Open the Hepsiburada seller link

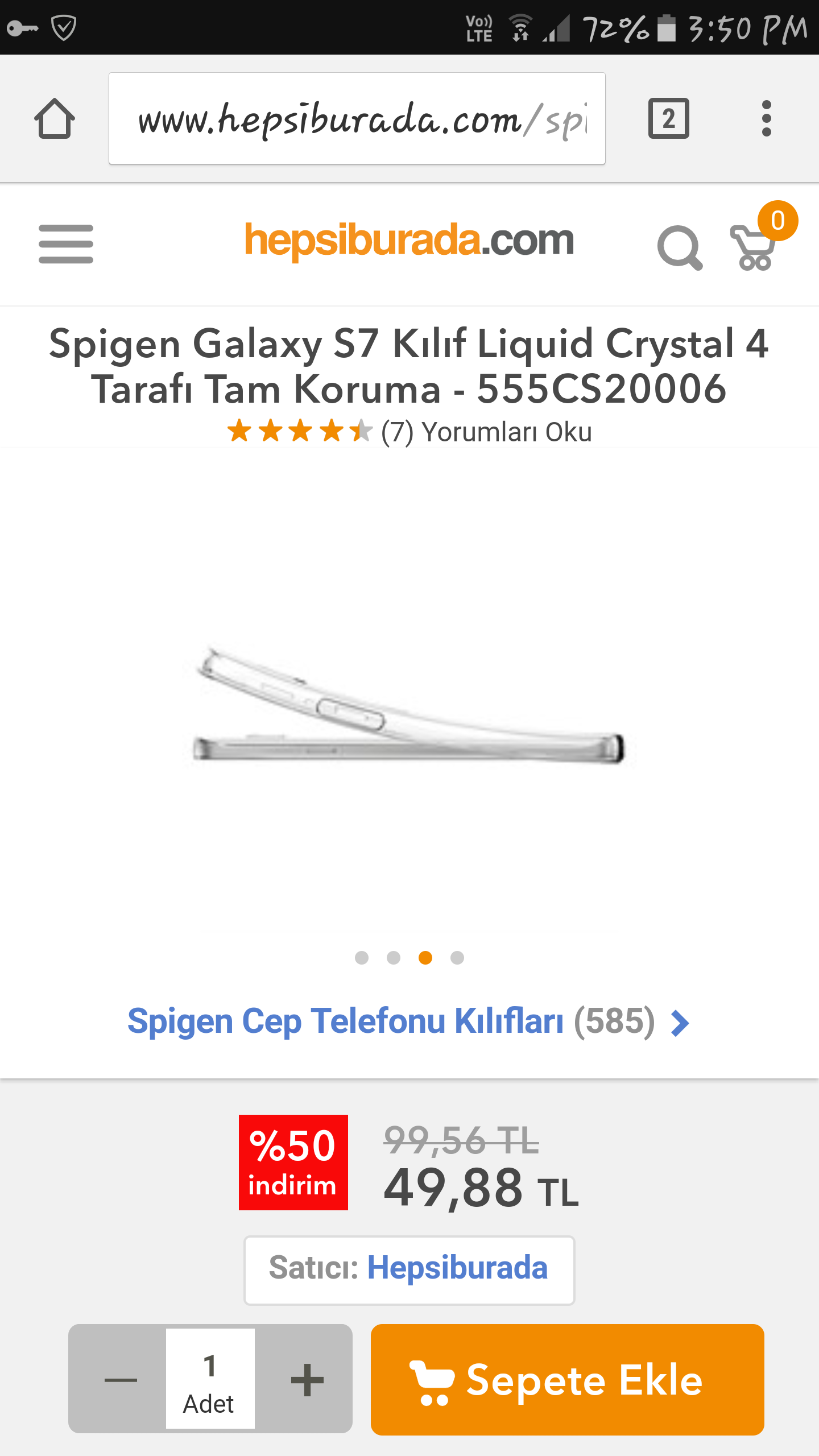click(x=457, y=1268)
